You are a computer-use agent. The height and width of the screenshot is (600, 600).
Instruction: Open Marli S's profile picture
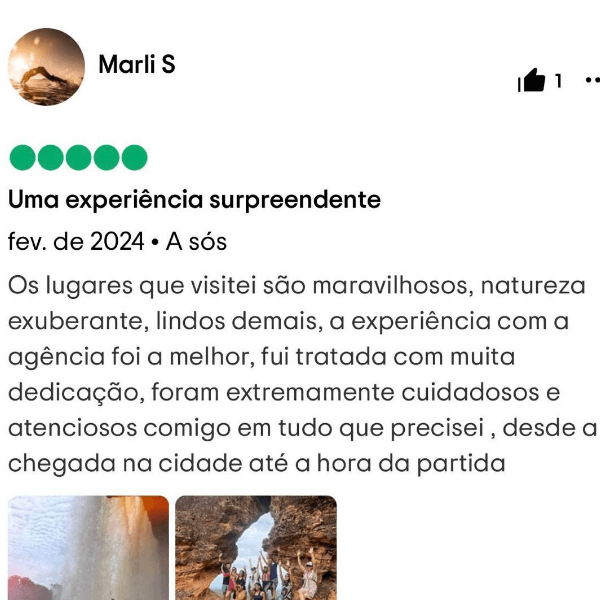click(46, 67)
